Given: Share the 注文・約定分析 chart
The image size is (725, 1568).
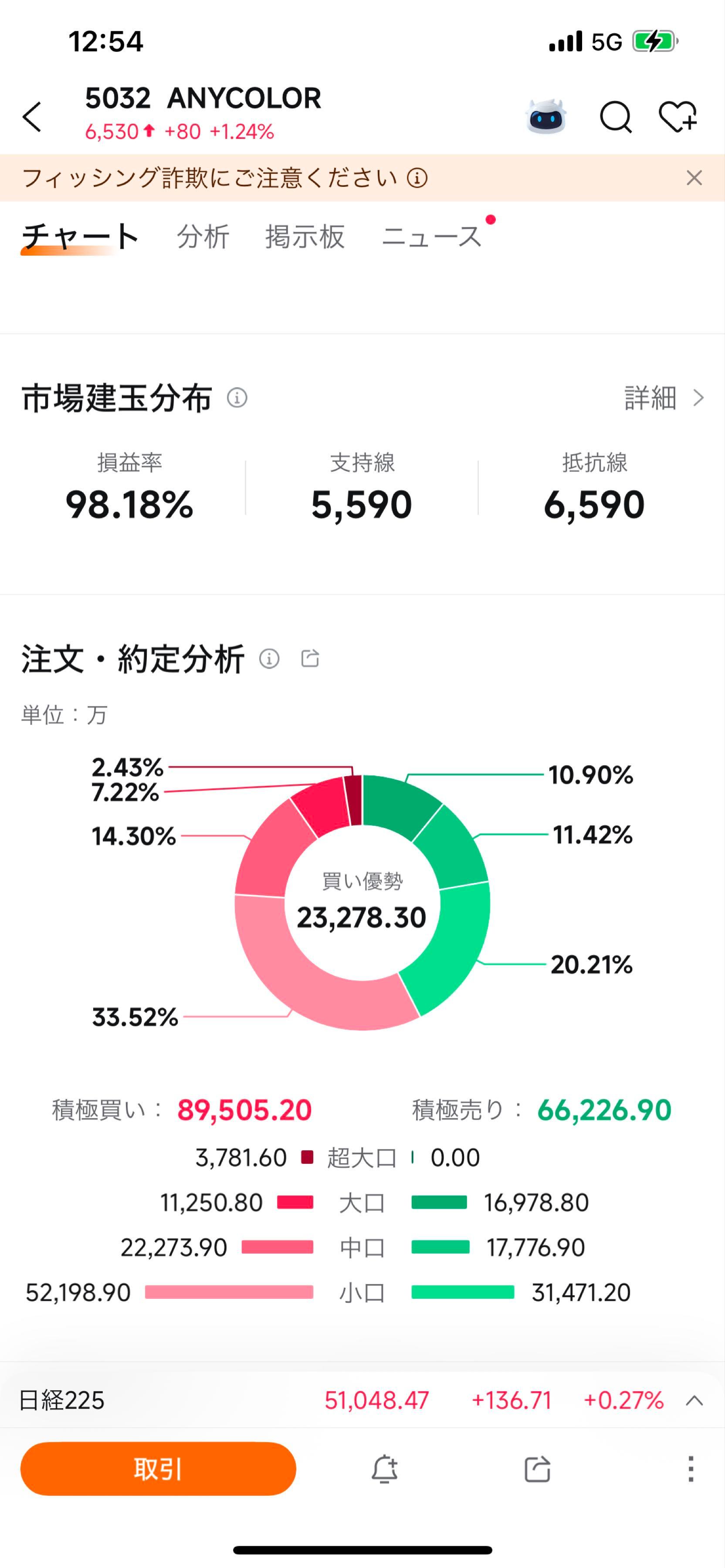Looking at the screenshot, I should click(x=311, y=658).
